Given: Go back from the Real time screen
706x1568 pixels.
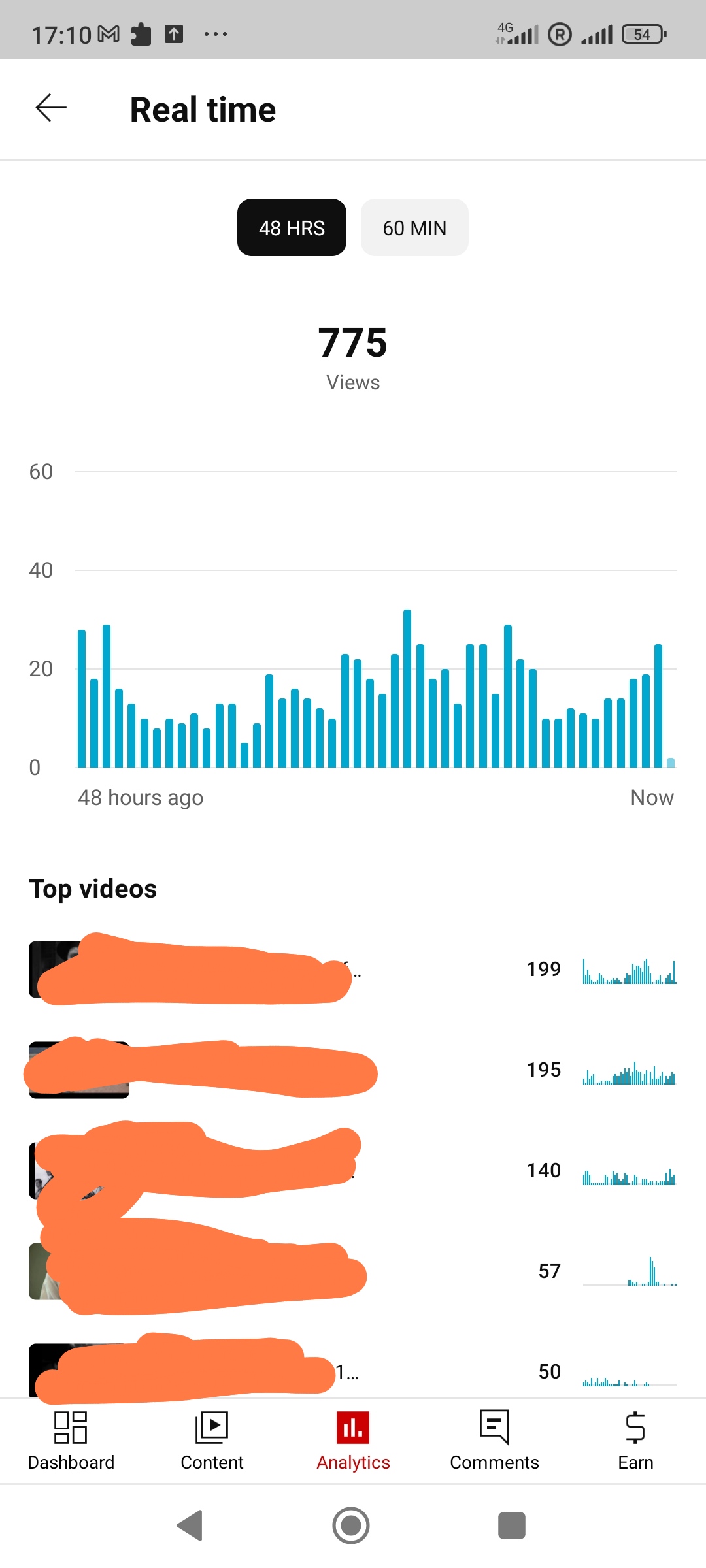Looking at the screenshot, I should click(x=51, y=108).
